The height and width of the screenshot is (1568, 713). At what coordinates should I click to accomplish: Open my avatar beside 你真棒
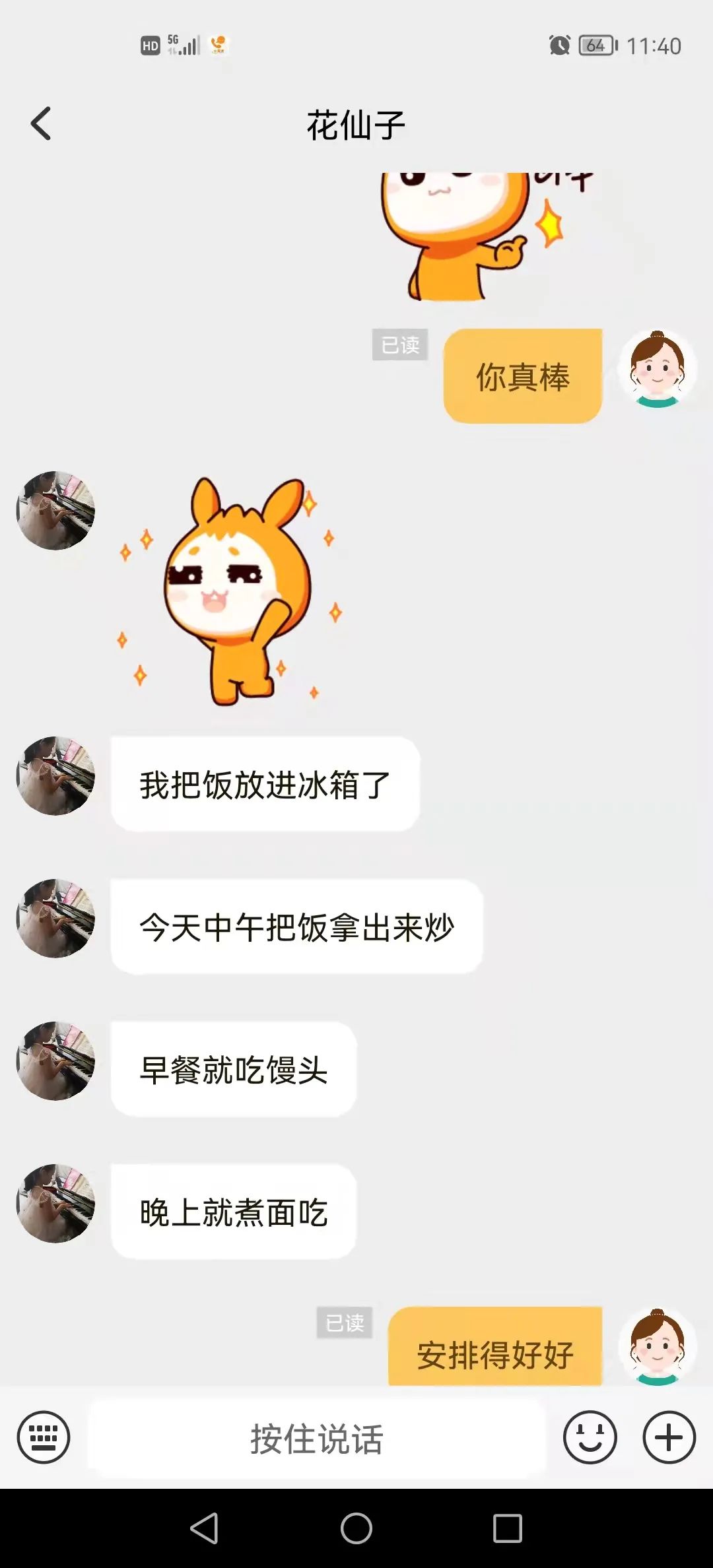(x=657, y=370)
